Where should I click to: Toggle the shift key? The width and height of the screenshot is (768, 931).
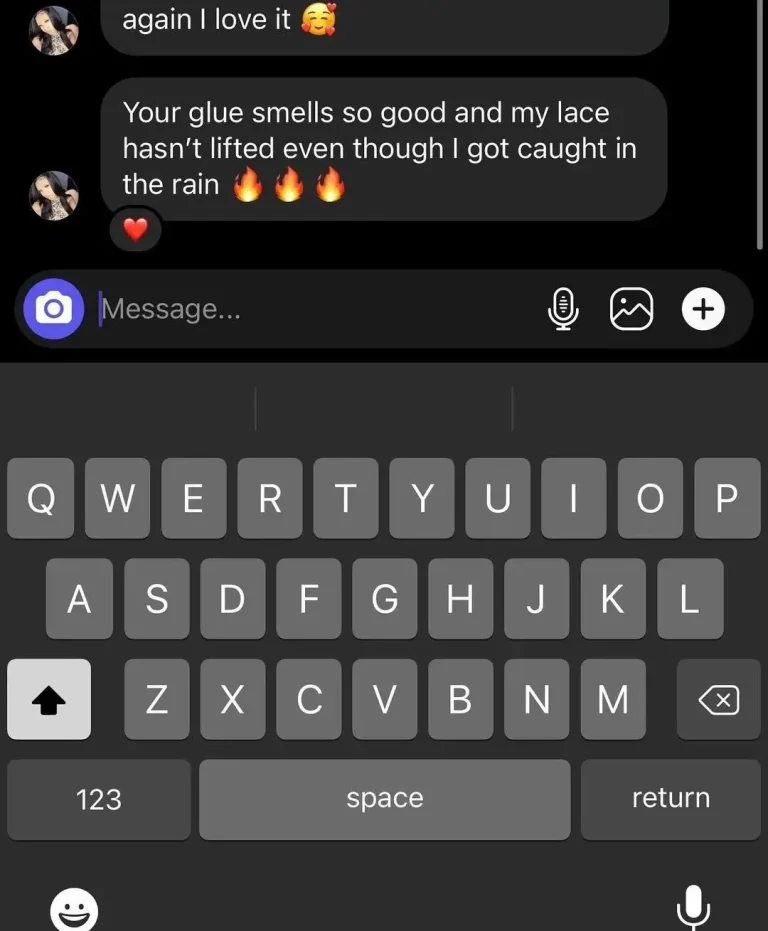[49, 700]
